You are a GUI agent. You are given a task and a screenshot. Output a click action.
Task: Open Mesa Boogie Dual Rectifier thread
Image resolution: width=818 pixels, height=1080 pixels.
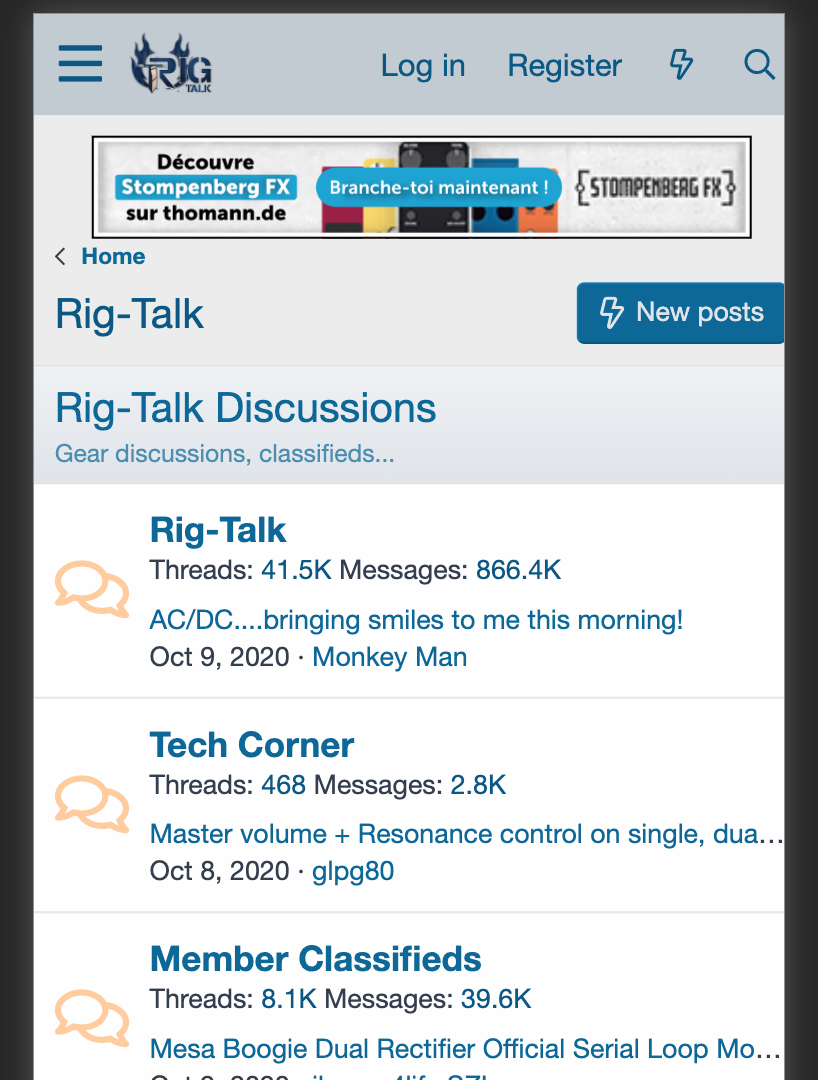coord(465,1049)
